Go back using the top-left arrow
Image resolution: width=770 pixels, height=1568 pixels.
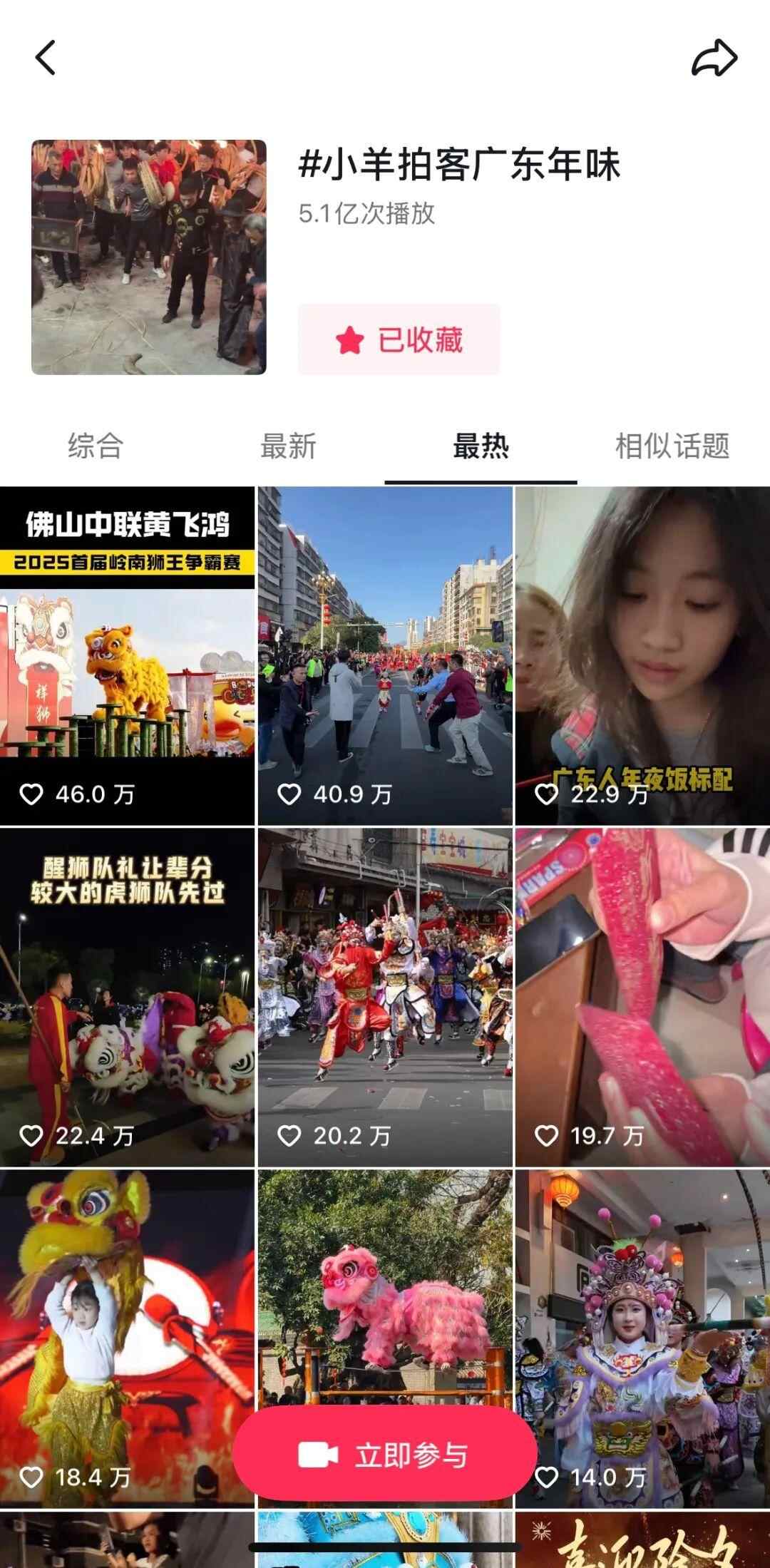pyautogui.click(x=46, y=58)
